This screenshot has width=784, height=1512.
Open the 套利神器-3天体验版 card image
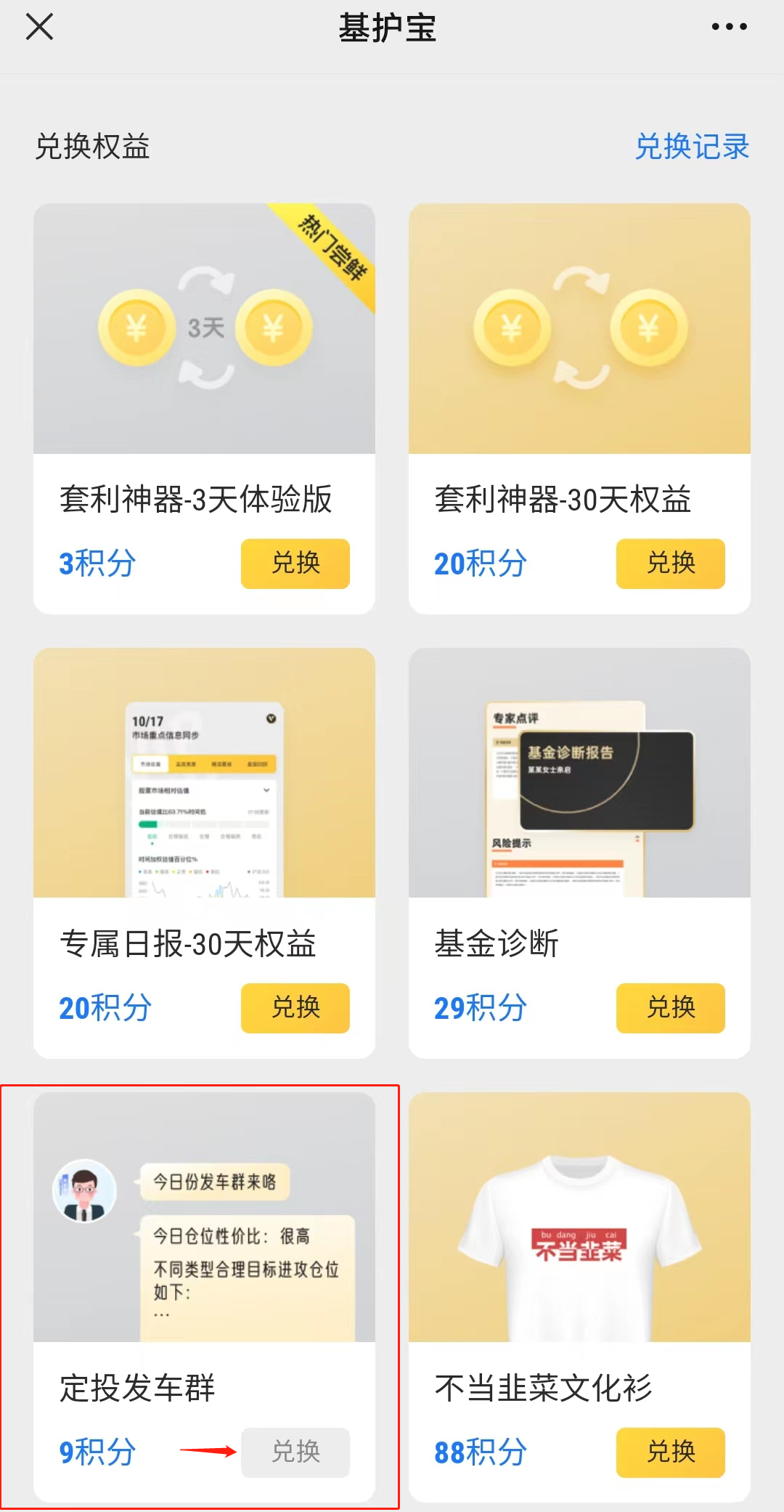(204, 328)
